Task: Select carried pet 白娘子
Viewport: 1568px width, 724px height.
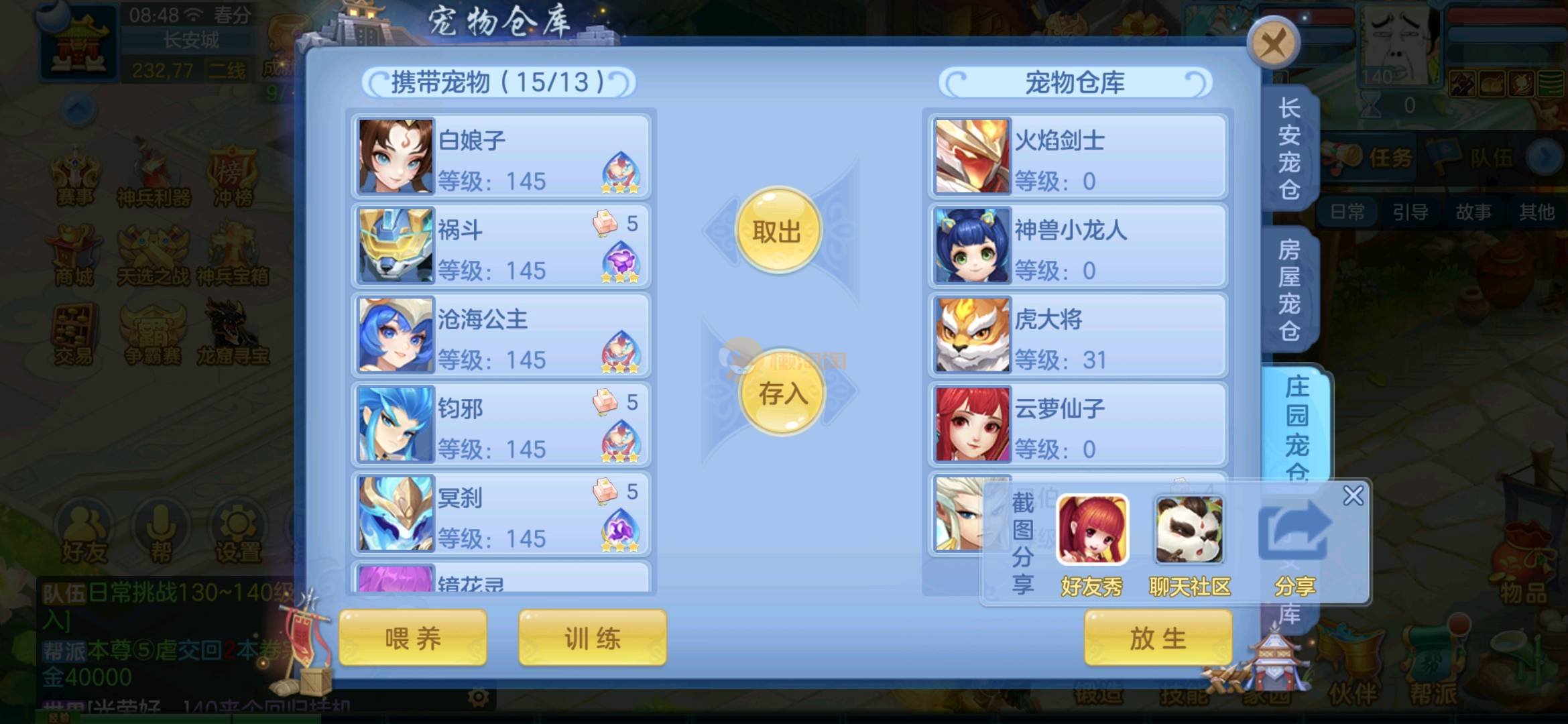Action: tap(501, 157)
